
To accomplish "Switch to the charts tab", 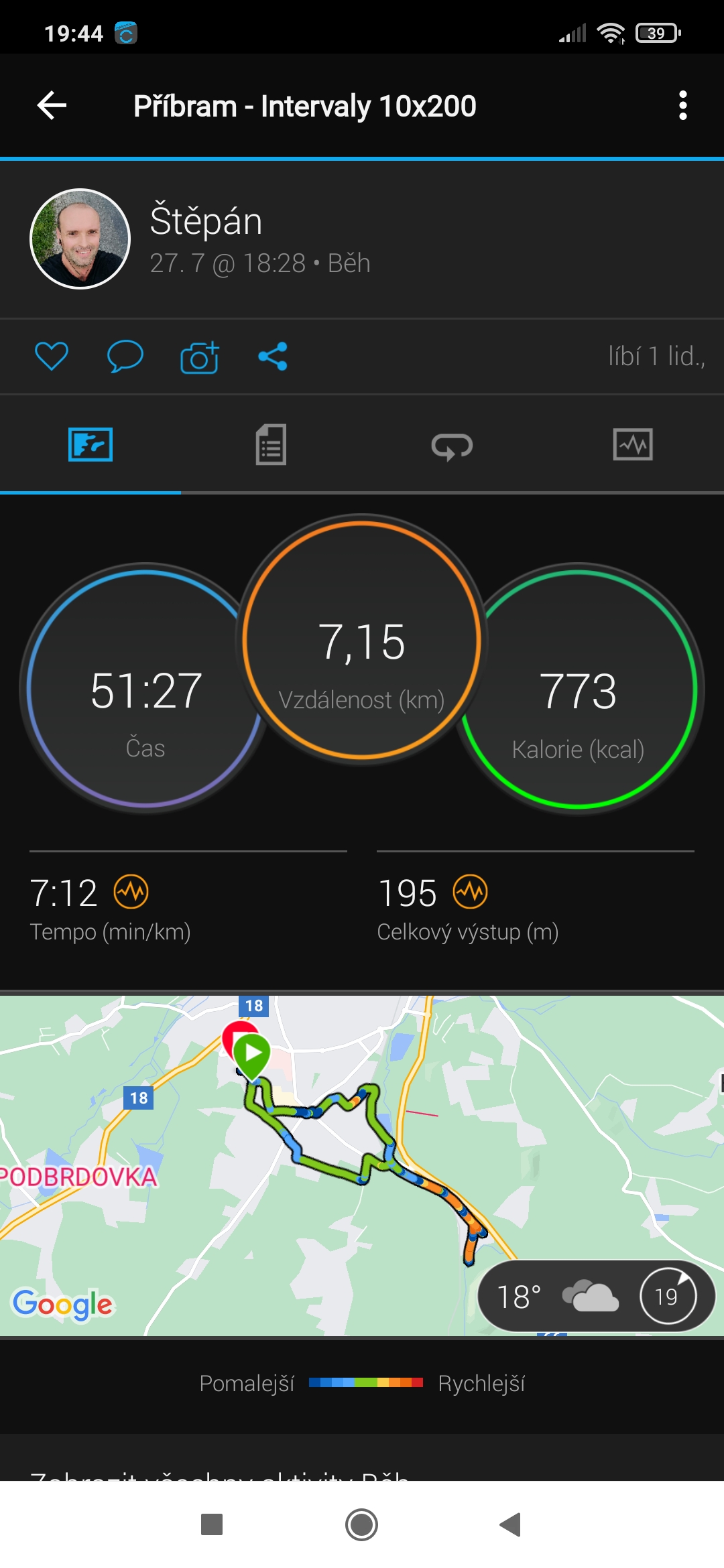I will pyautogui.click(x=633, y=444).
